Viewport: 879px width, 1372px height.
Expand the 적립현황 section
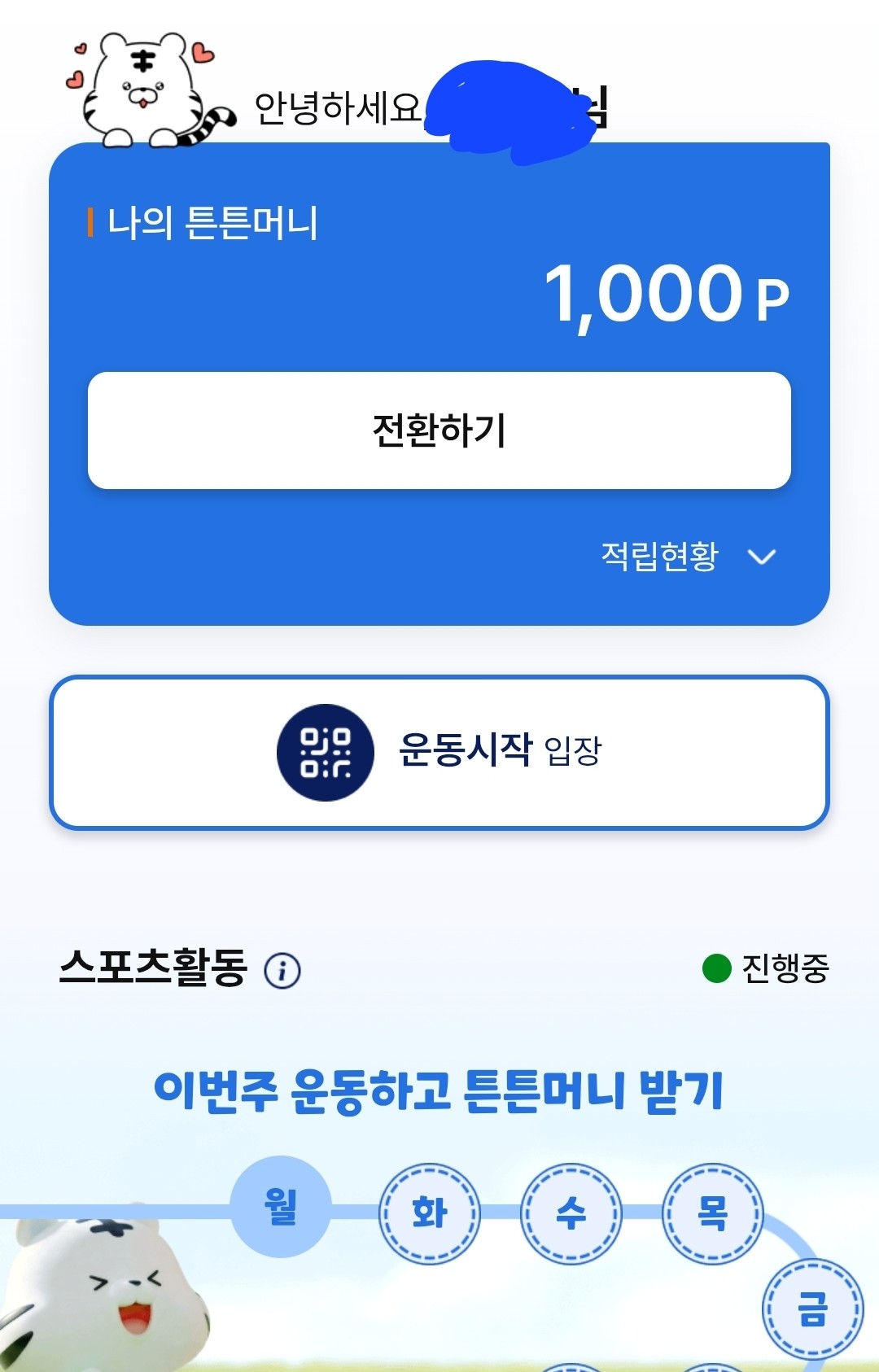pos(689,557)
